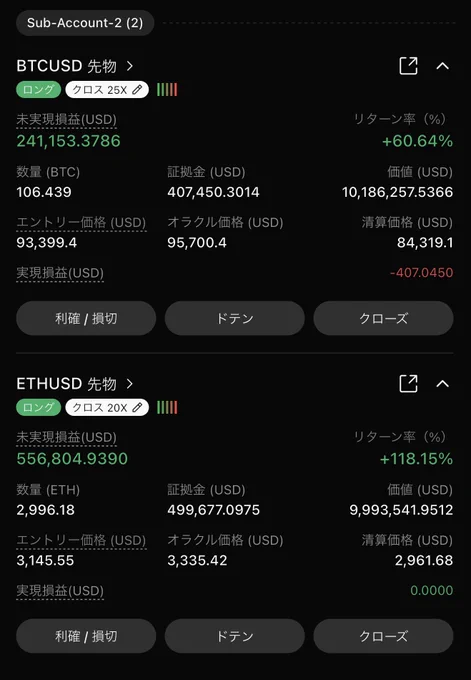Close the BTCUSD position with クローズ
This screenshot has width=471, height=680.
click(x=383, y=318)
